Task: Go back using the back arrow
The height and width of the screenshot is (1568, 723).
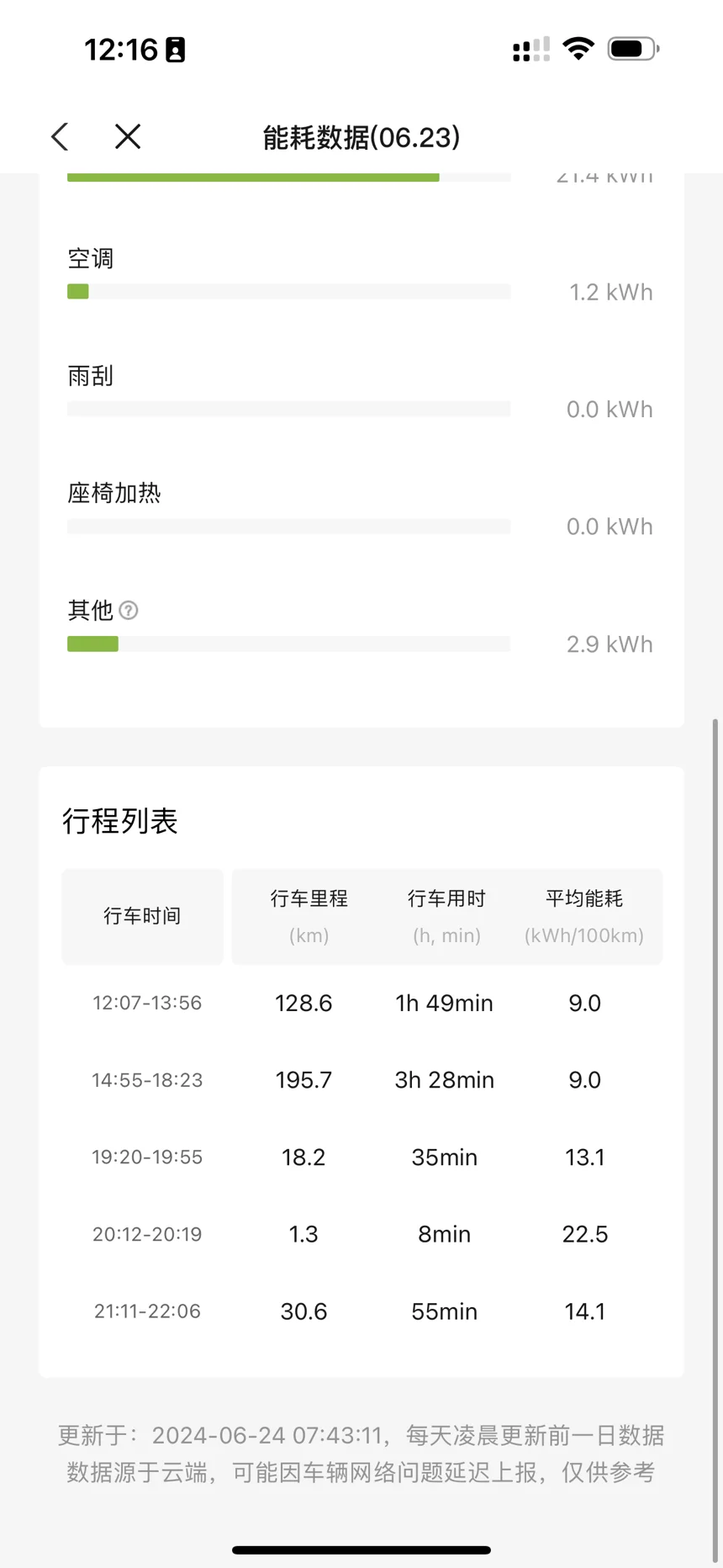Action: point(60,136)
